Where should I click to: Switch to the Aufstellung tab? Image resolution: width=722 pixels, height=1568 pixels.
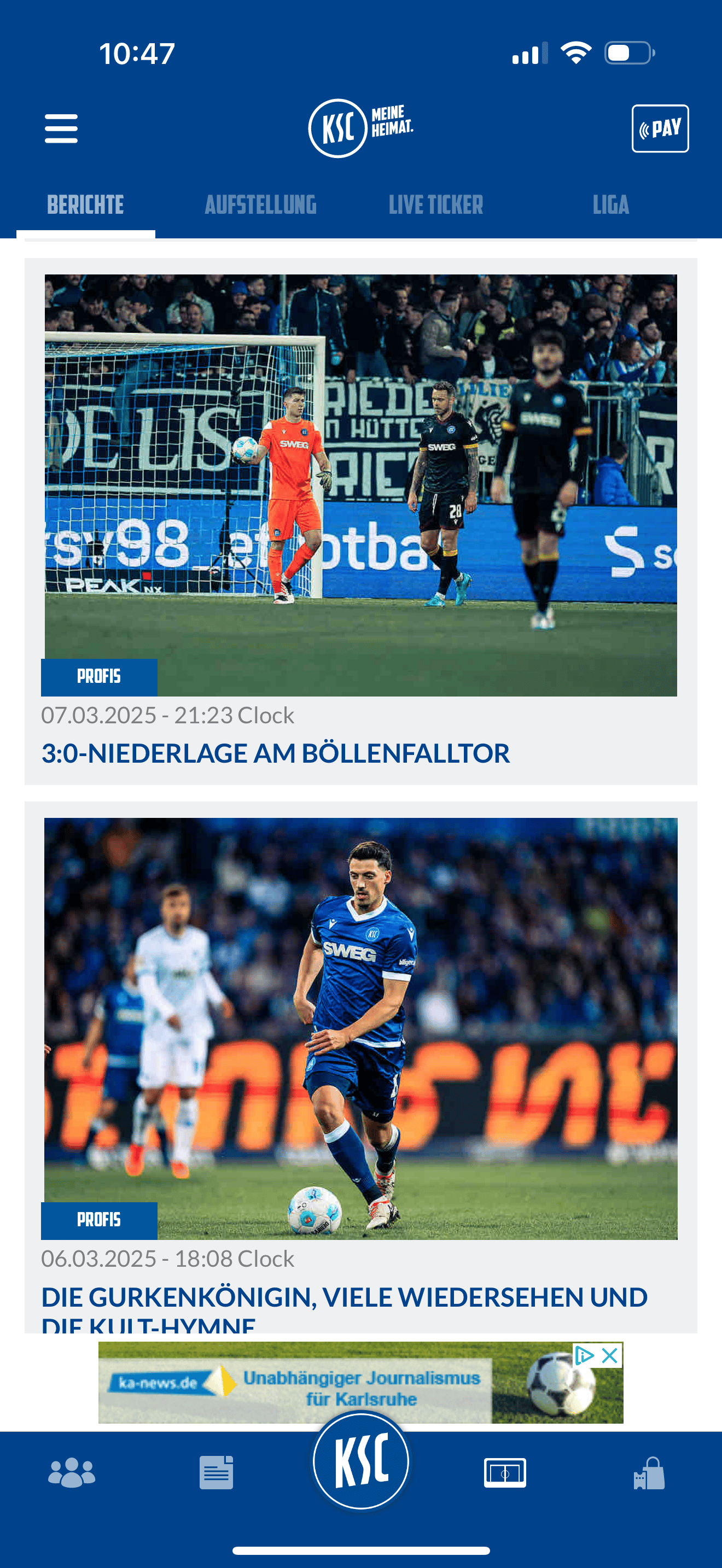260,205
